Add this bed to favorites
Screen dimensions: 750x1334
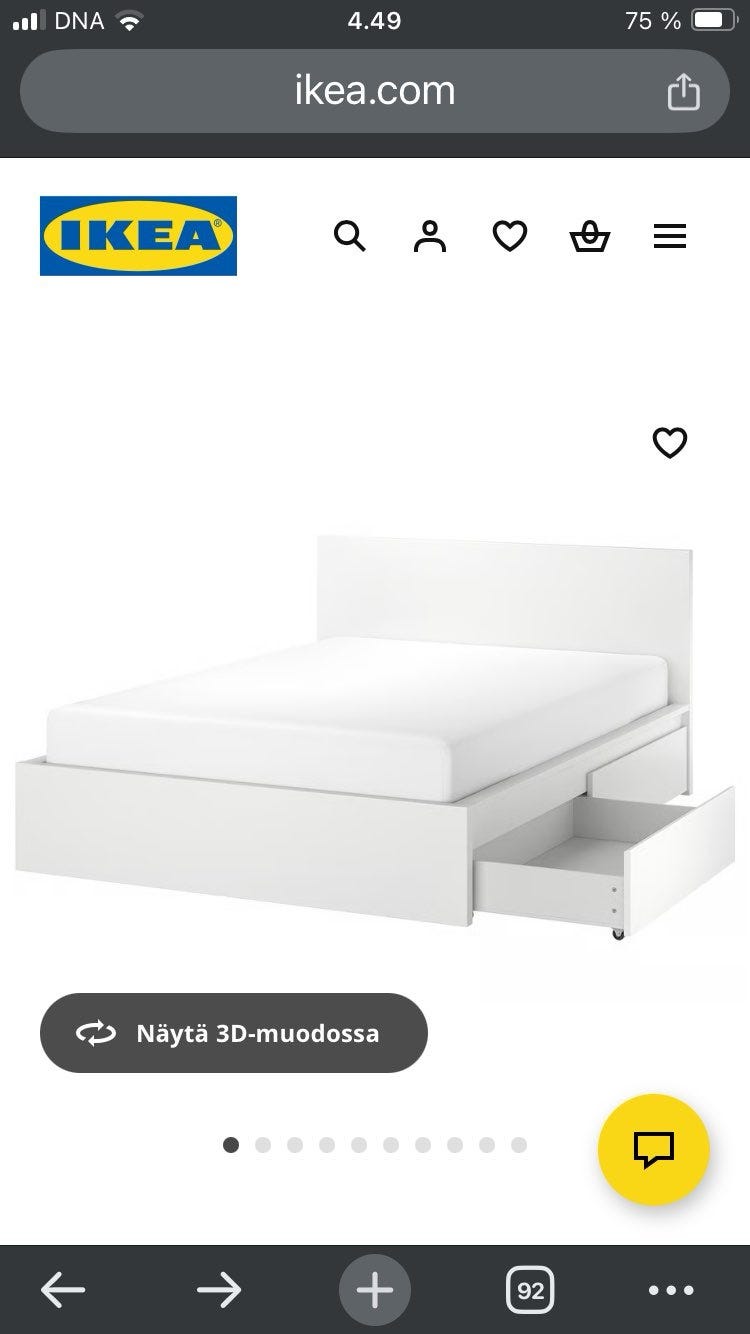[670, 442]
